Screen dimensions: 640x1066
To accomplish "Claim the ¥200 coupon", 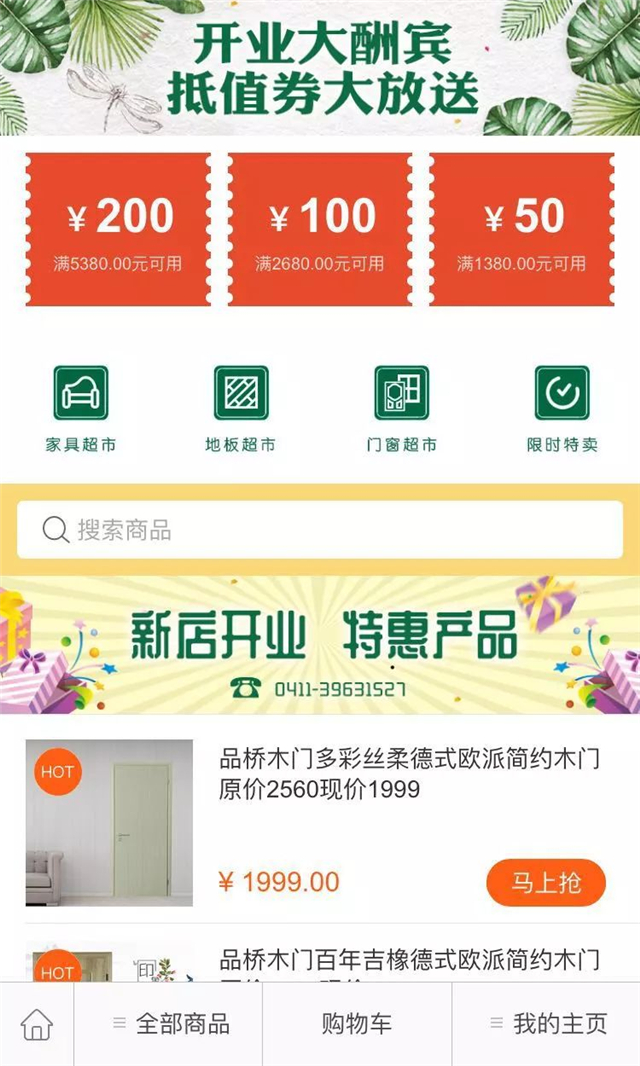I will coord(118,229).
